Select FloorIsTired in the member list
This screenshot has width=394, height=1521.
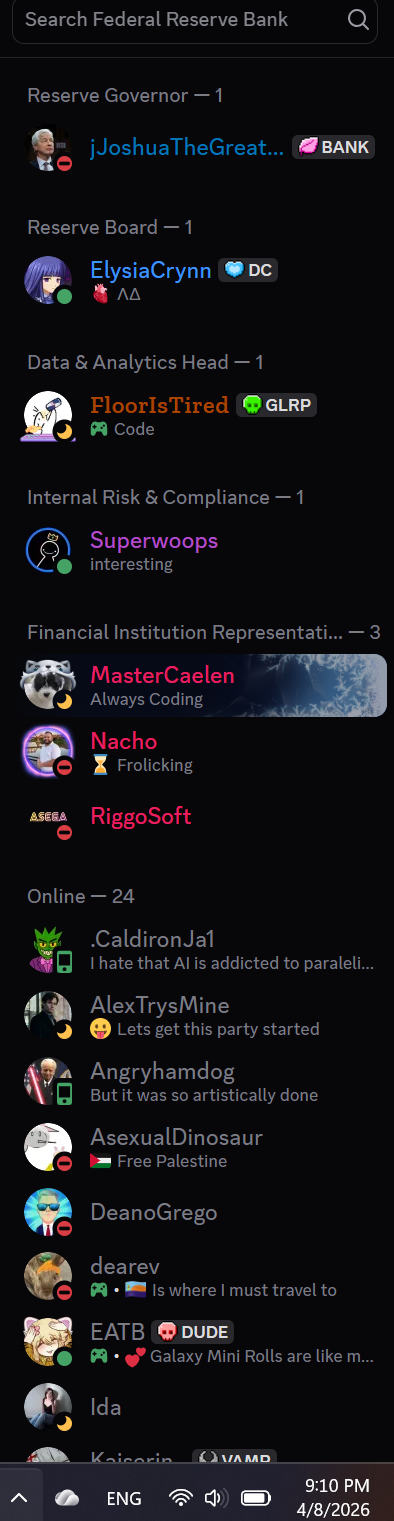(200, 415)
